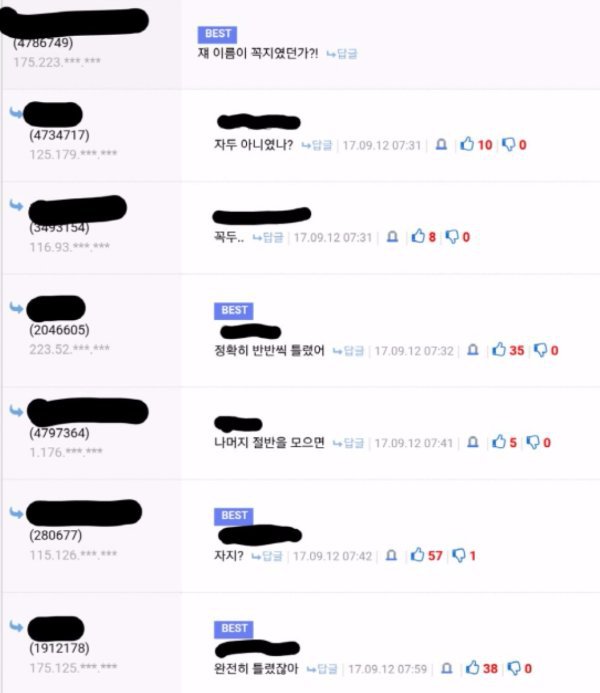This screenshot has width=600, height=693.
Task: Give a thumbs up to '정확히 반반씩 틀렸어'
Action: coord(499,351)
